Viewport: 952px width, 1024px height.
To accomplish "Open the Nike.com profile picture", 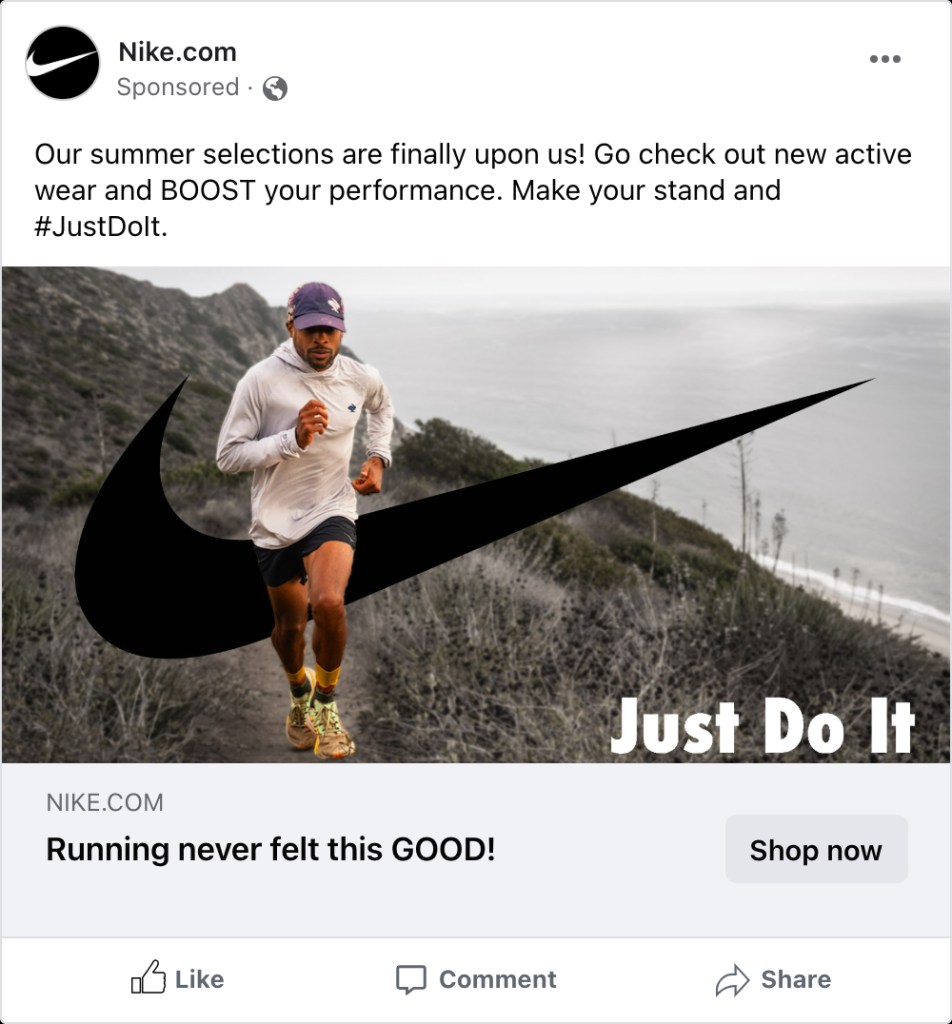I will [63, 63].
